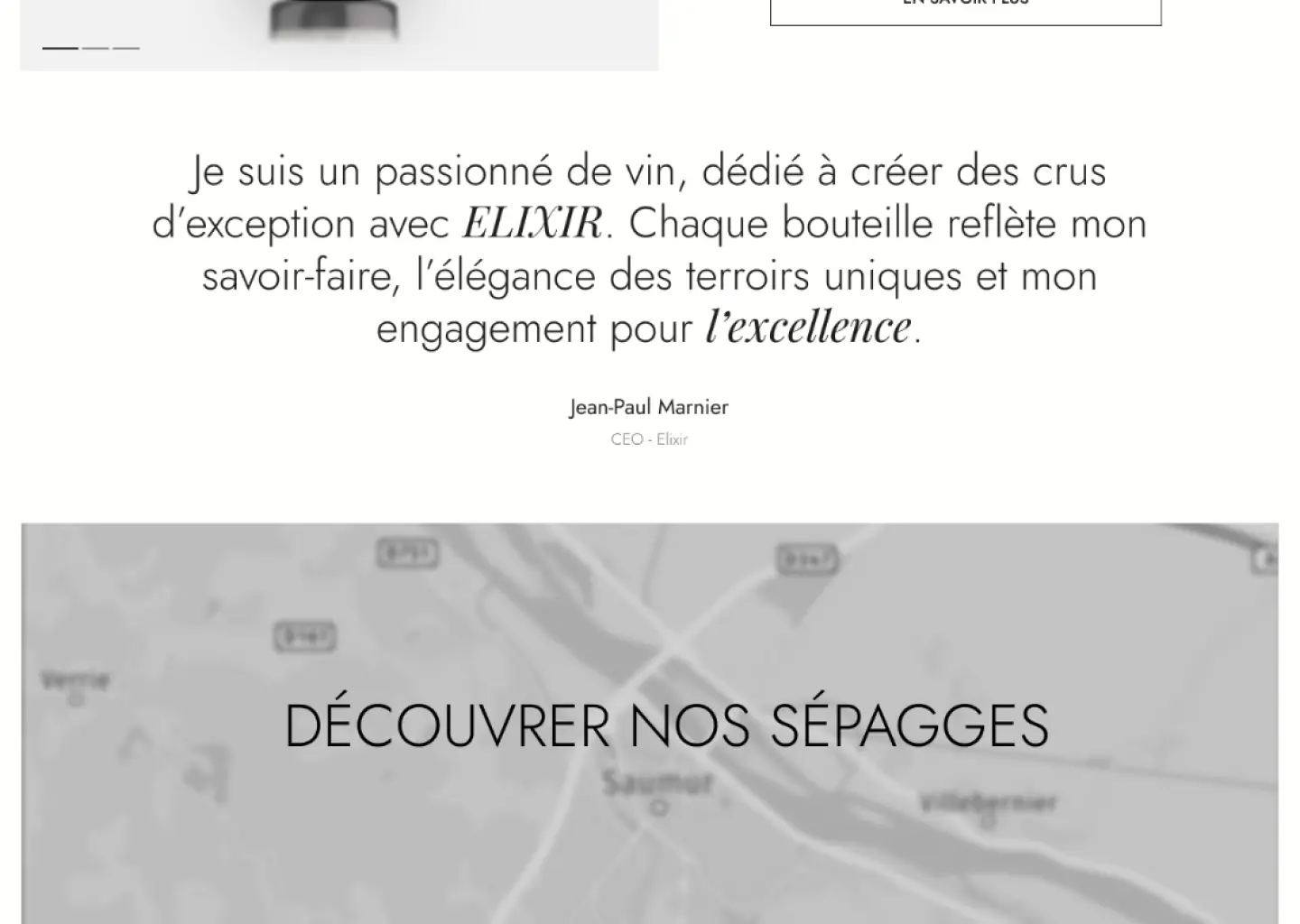
Task: Select the second slide indicator dash
Action: [x=95, y=48]
